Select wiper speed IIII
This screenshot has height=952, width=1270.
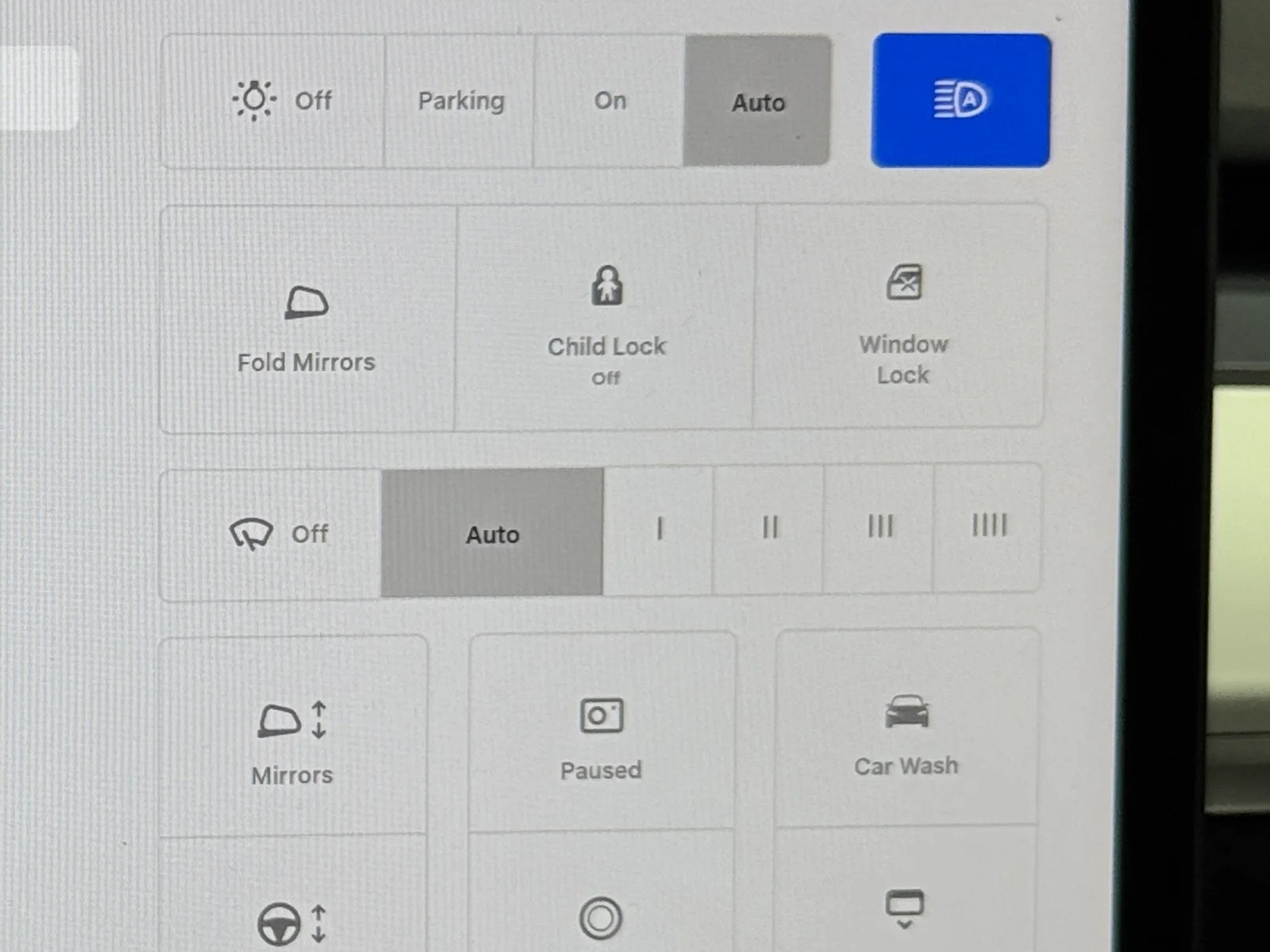(x=988, y=525)
